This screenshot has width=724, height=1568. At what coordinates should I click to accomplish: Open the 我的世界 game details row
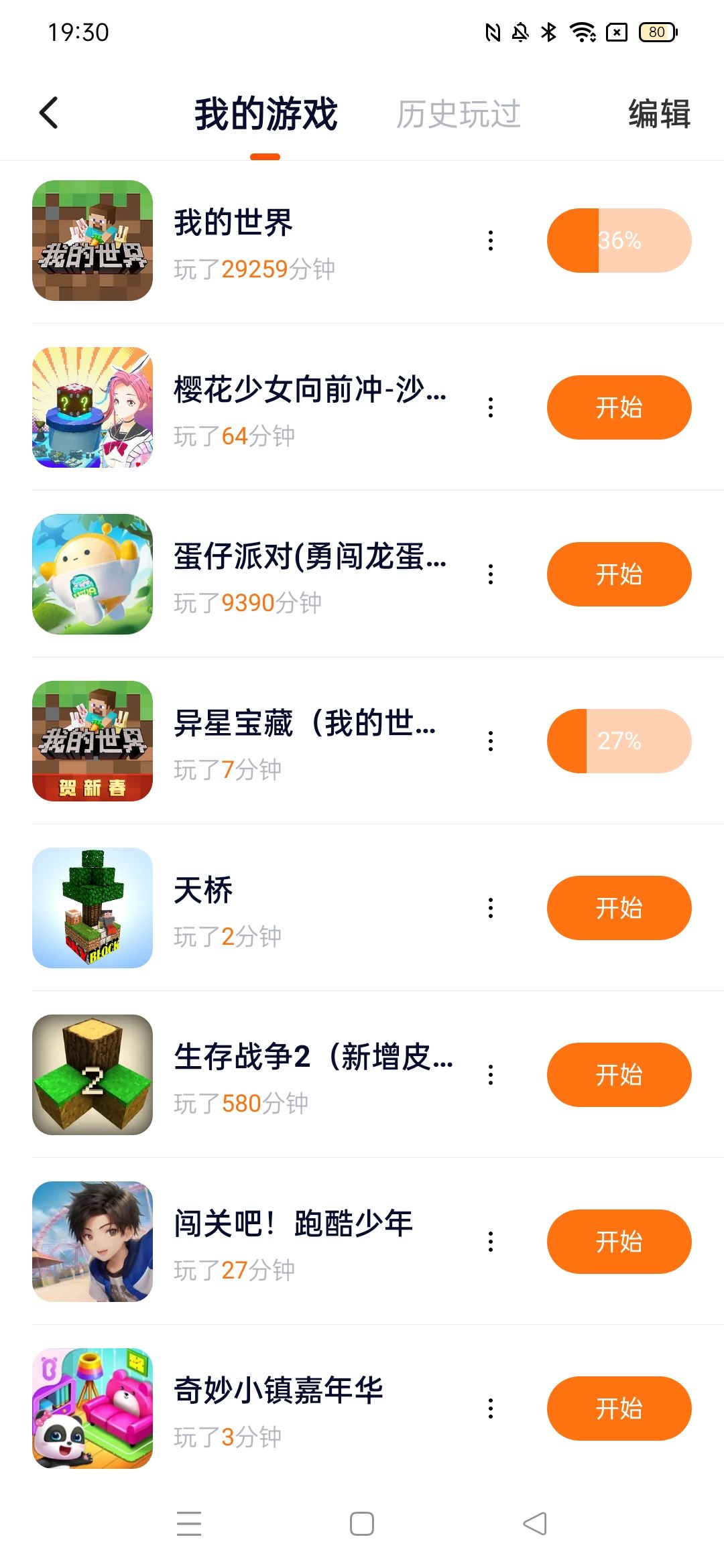point(268,241)
